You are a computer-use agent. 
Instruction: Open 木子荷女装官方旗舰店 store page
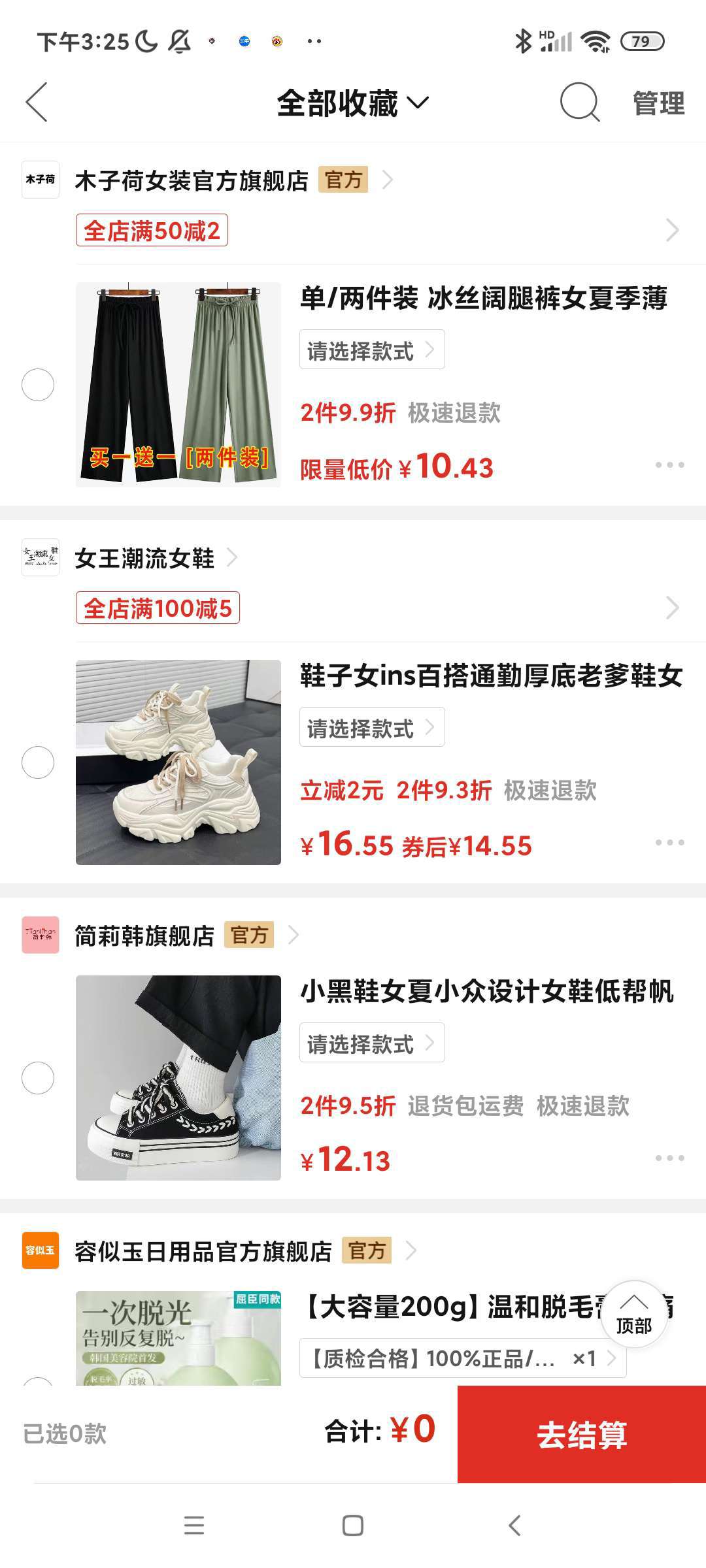[191, 180]
